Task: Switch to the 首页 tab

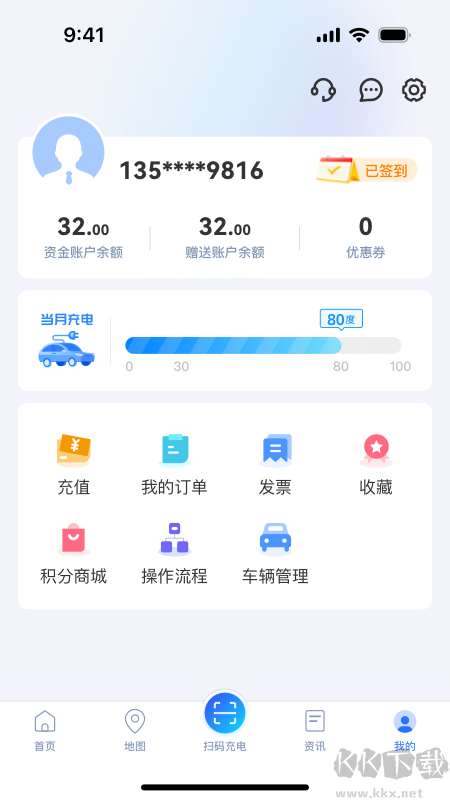Action: coord(45,731)
